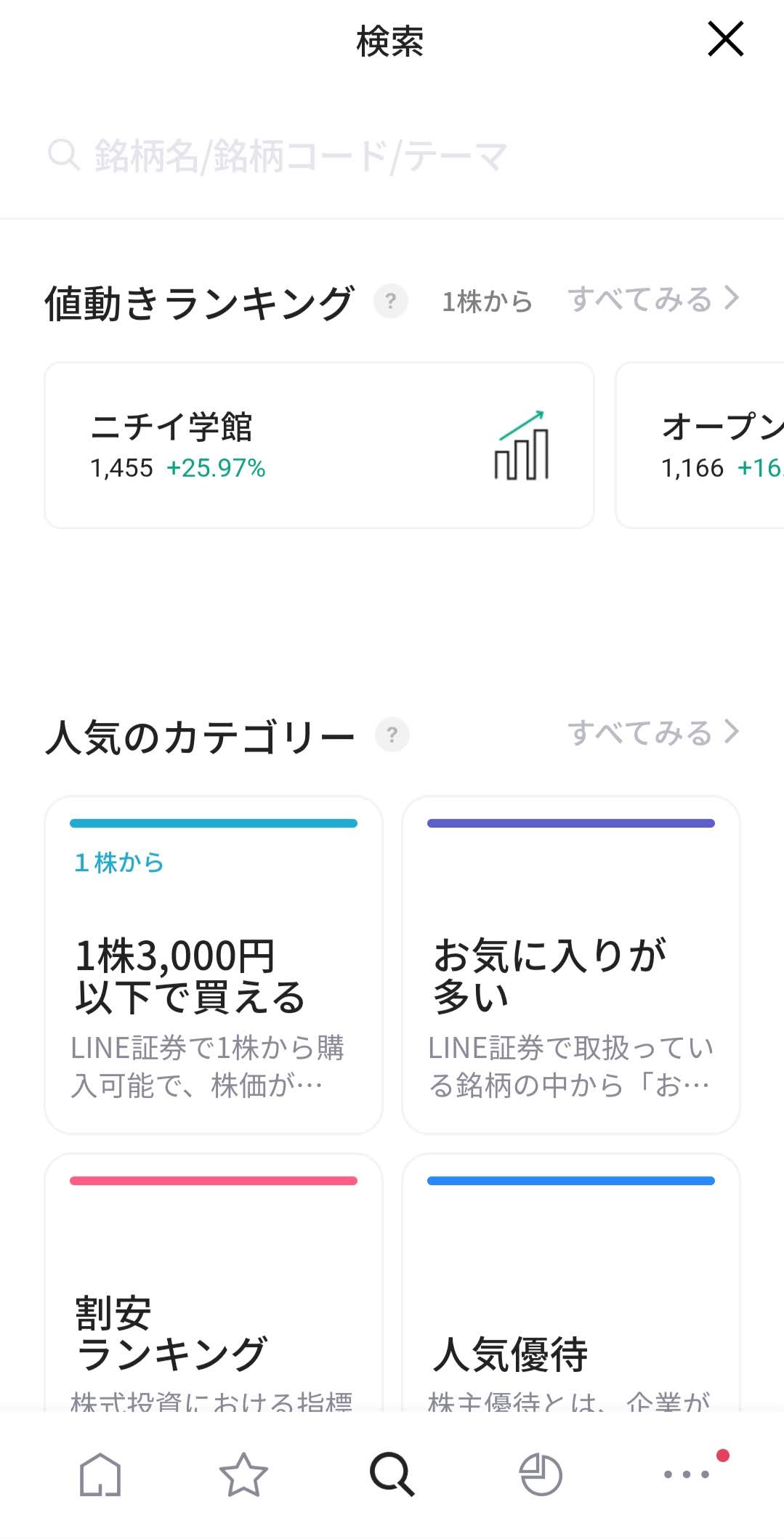
Task: Open the 1株3,000円以下で買える category
Action: tap(214, 965)
